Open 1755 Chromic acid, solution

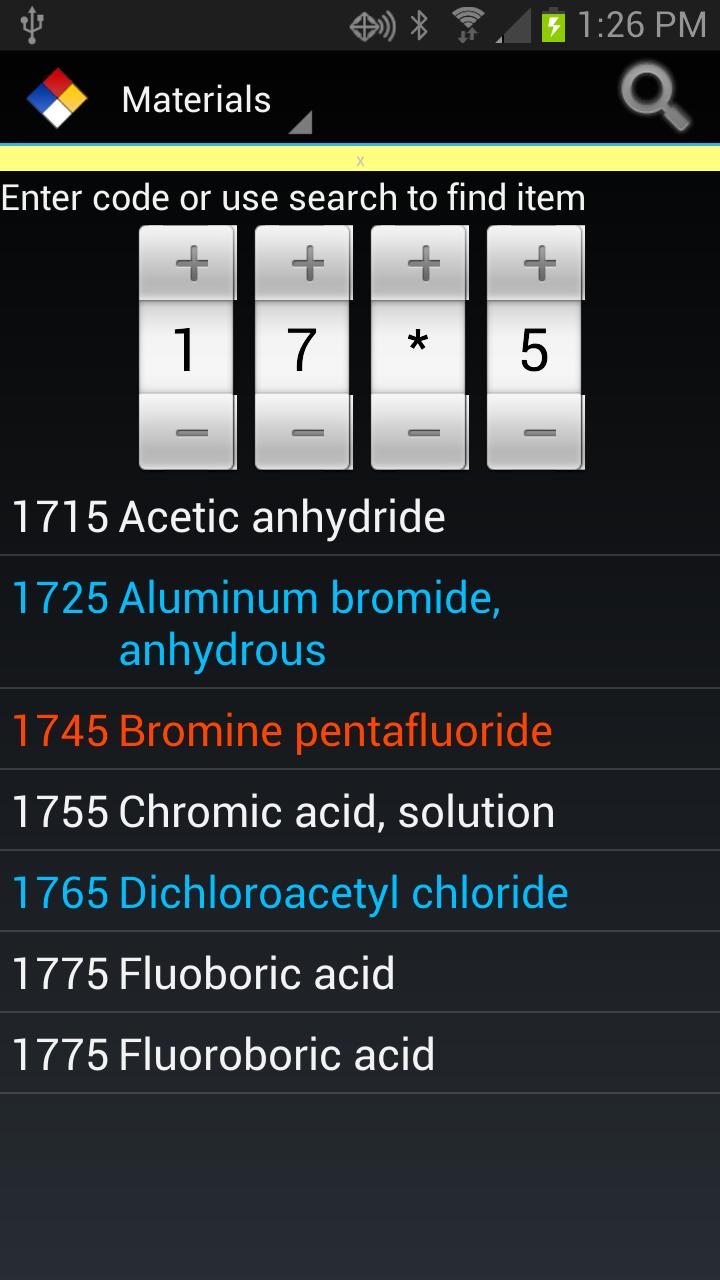coord(360,812)
